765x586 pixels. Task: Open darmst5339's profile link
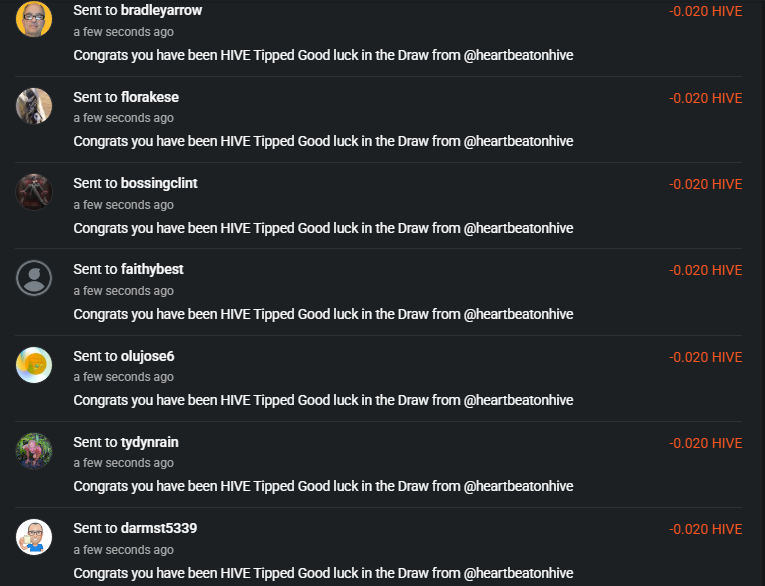[x=158, y=528]
